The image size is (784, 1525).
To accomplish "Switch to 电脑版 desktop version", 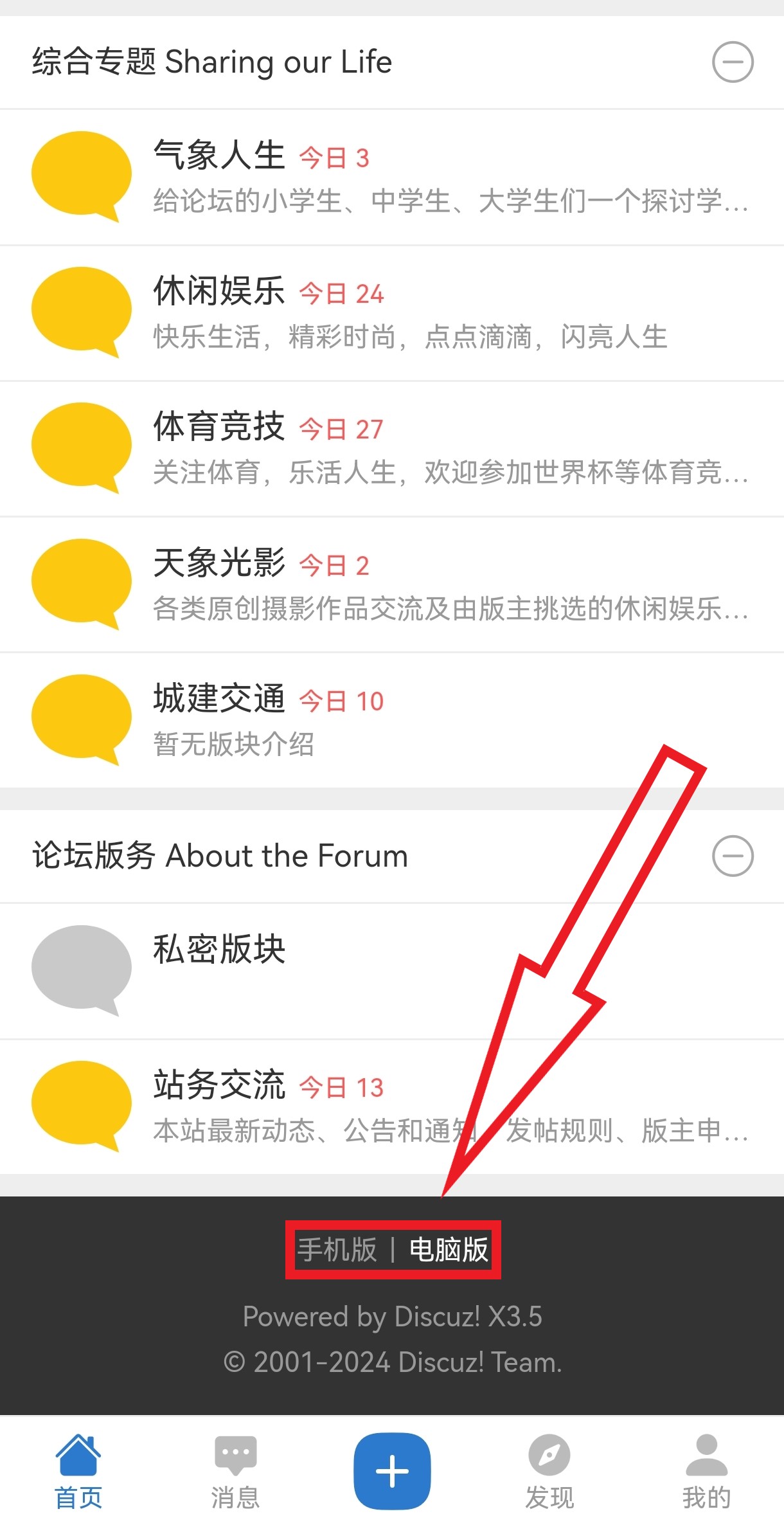I will [x=449, y=1250].
